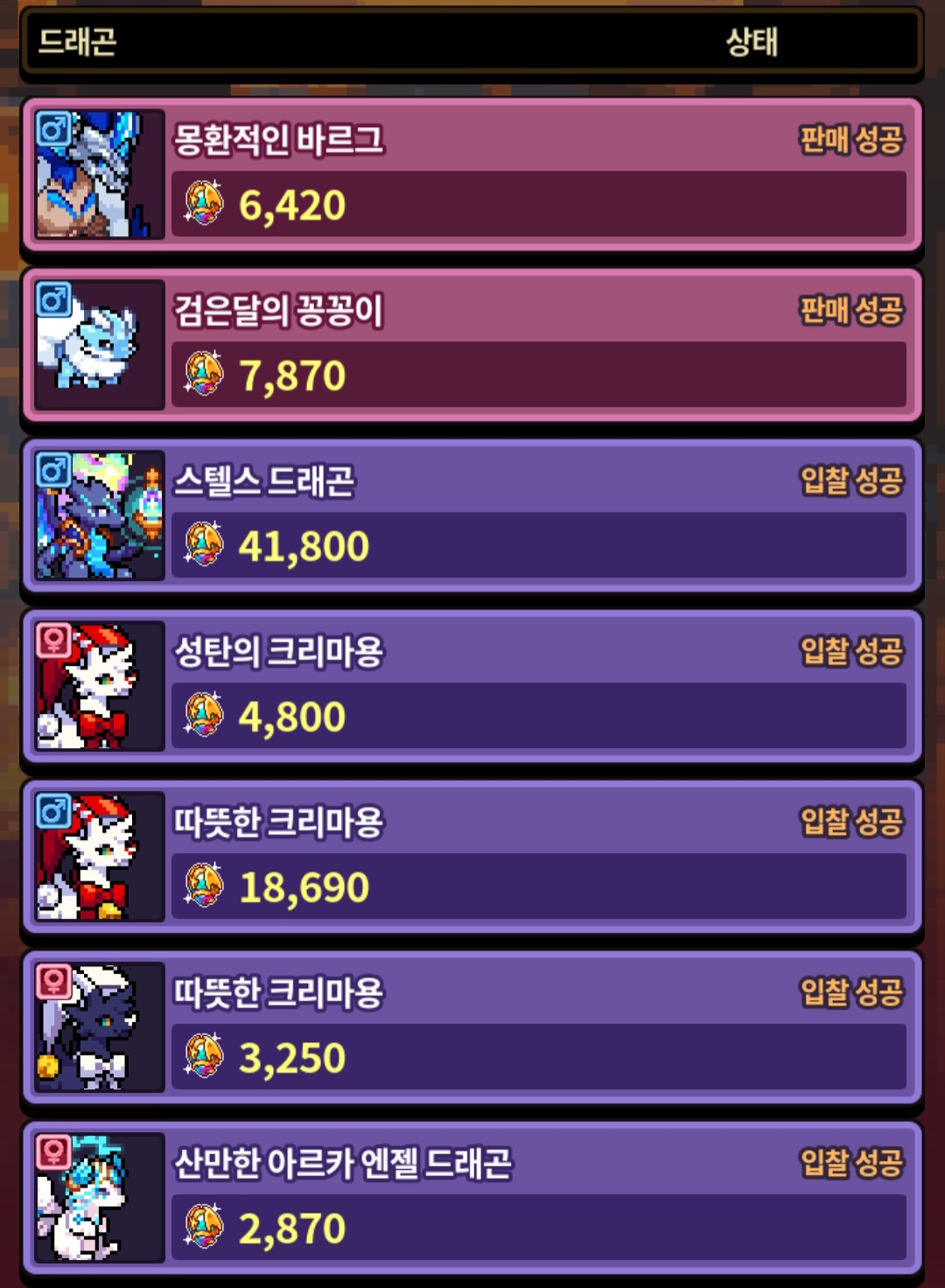The image size is (945, 1288).
Task: Open the 몽환적인 바르그 sale record
Action: click(472, 174)
